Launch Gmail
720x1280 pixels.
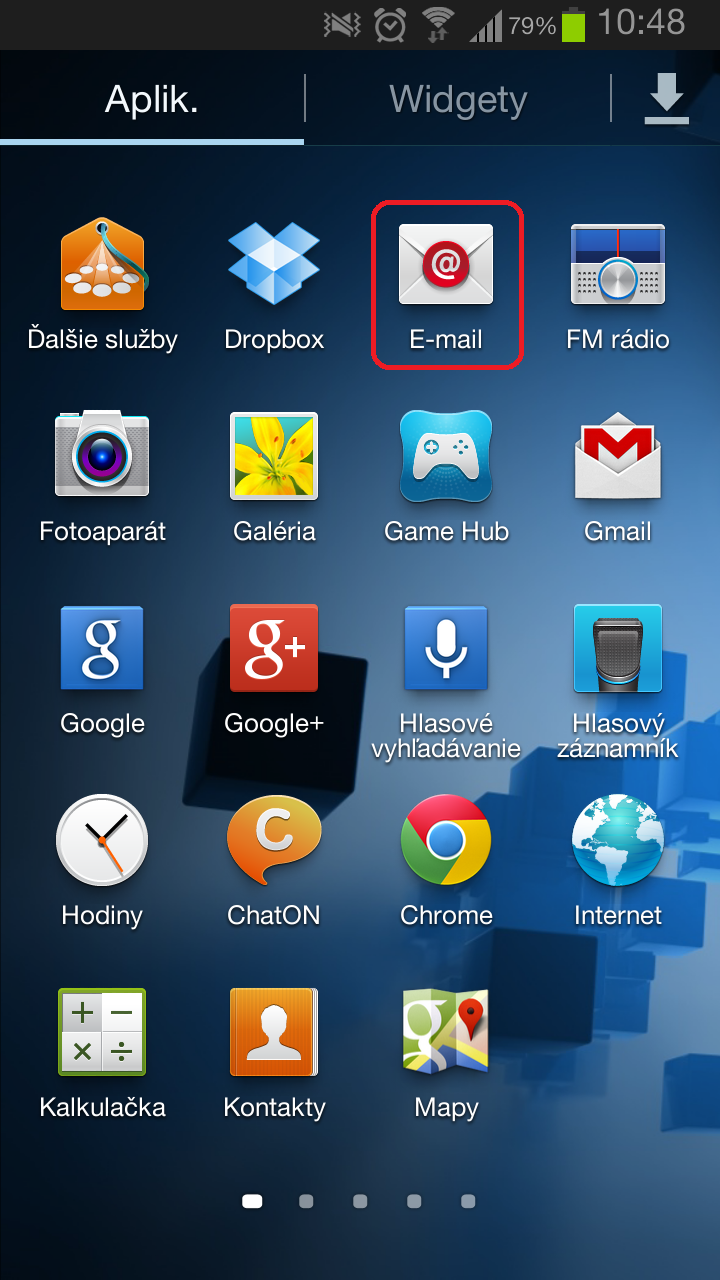(618, 455)
